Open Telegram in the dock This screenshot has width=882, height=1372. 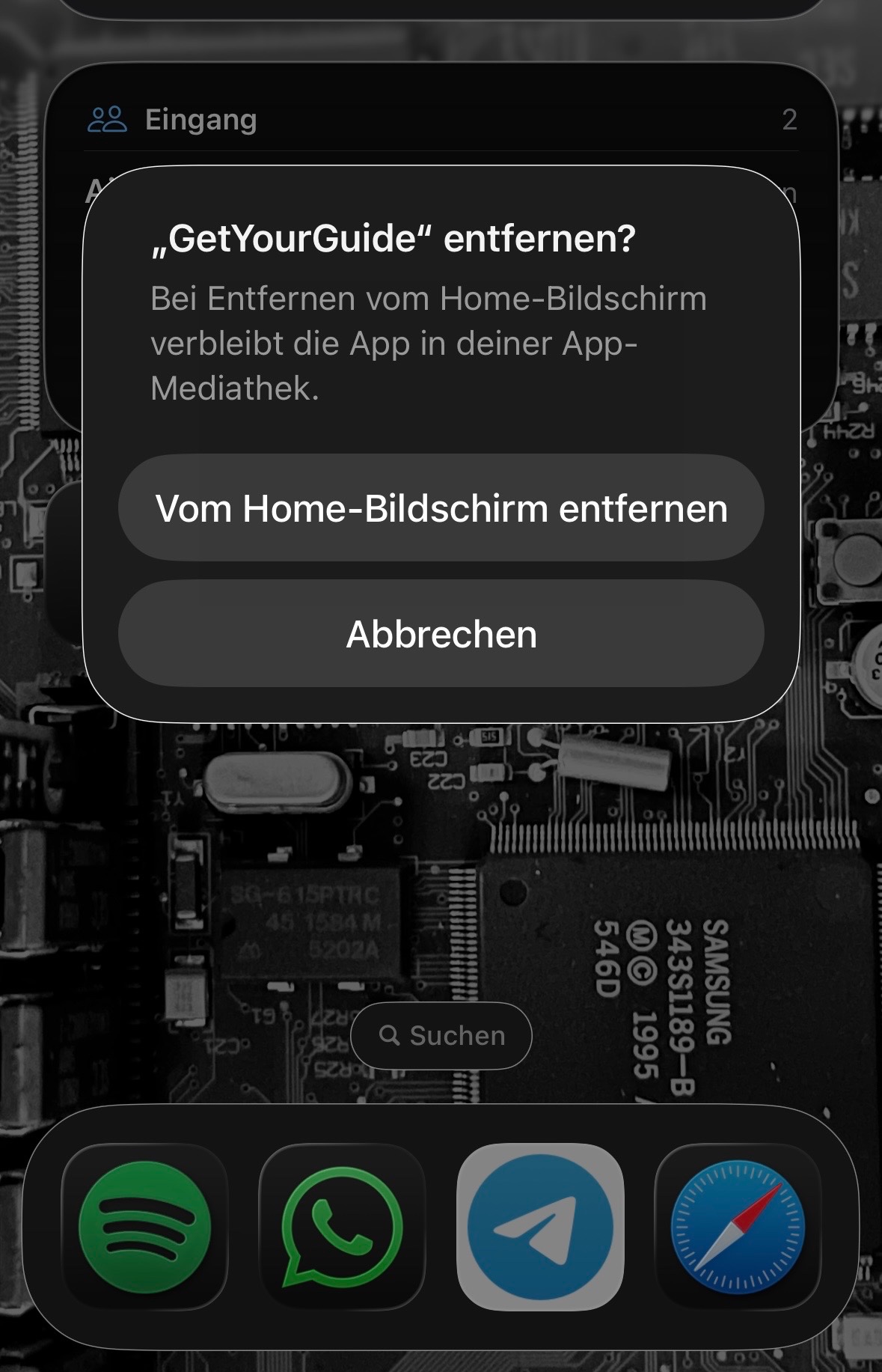pos(540,1228)
